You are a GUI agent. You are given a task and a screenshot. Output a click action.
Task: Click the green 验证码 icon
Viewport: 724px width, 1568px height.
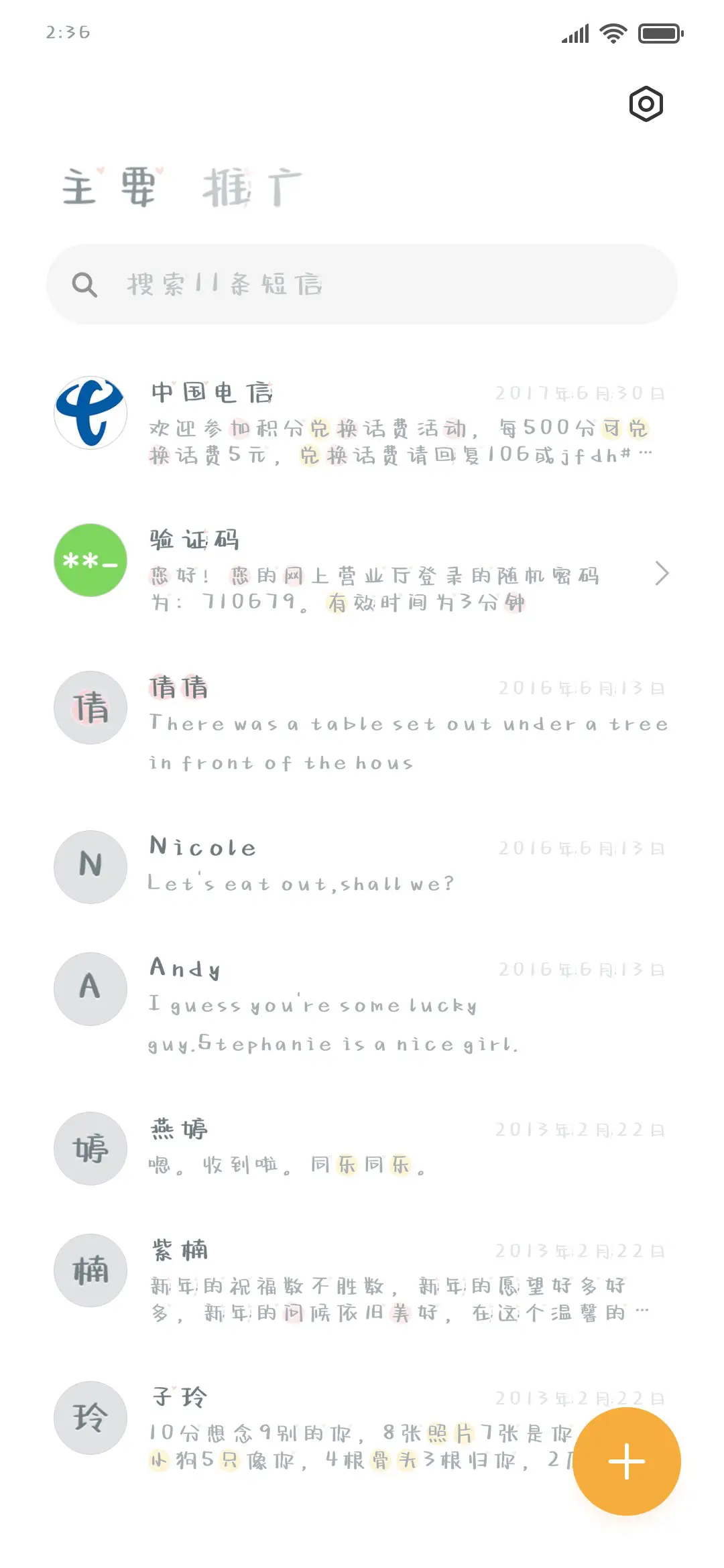click(x=90, y=560)
